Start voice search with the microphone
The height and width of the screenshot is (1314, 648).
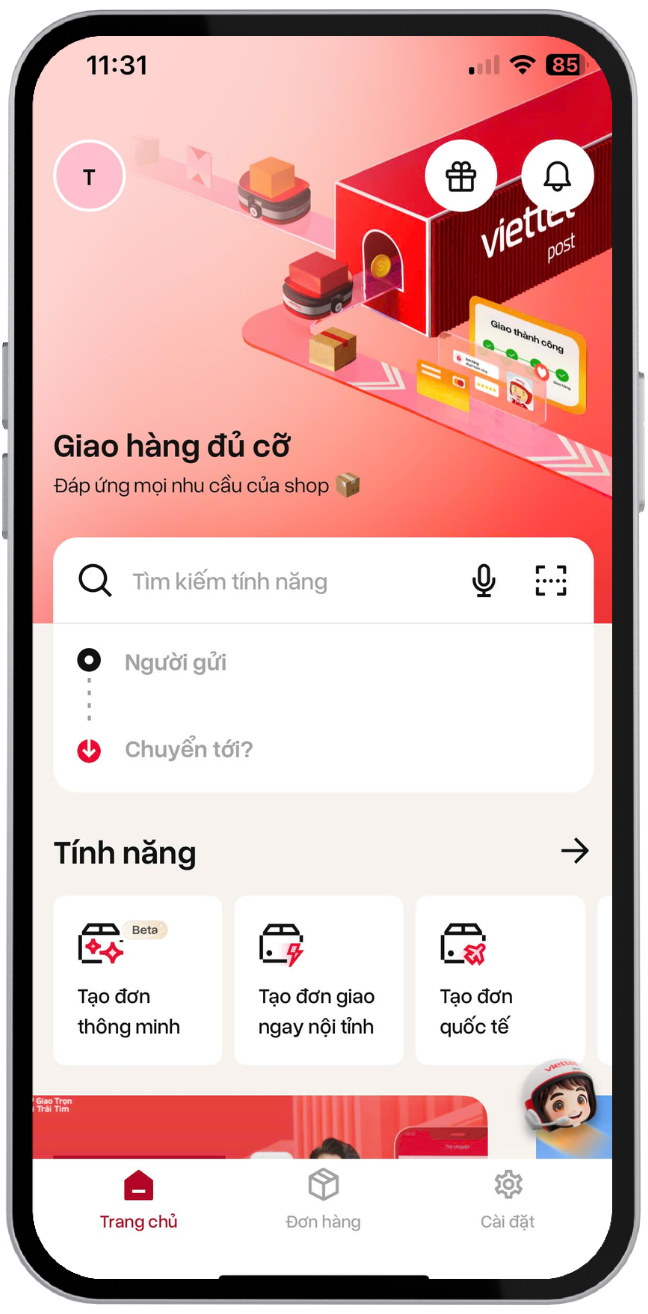coord(484,581)
